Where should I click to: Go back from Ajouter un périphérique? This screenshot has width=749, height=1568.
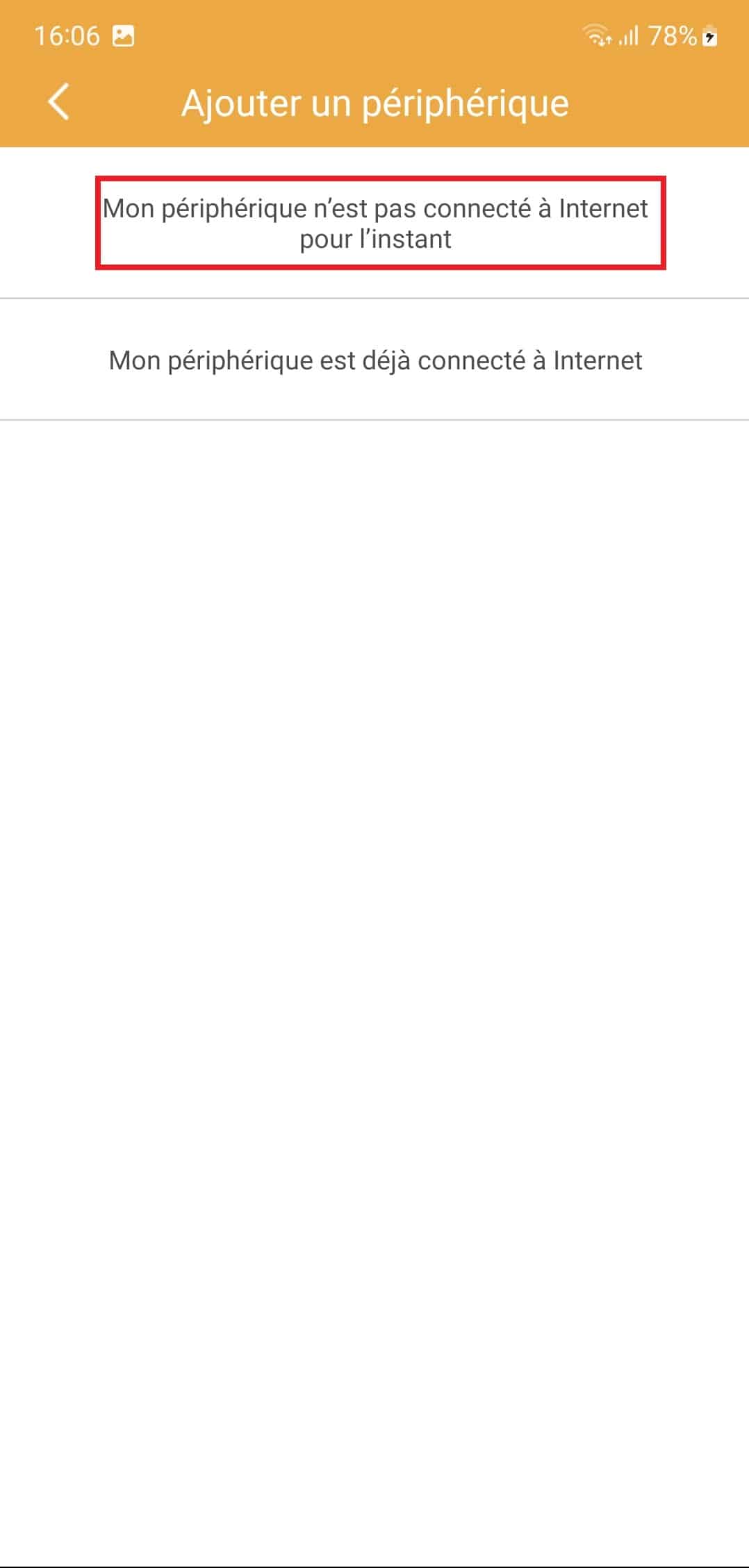coord(58,102)
